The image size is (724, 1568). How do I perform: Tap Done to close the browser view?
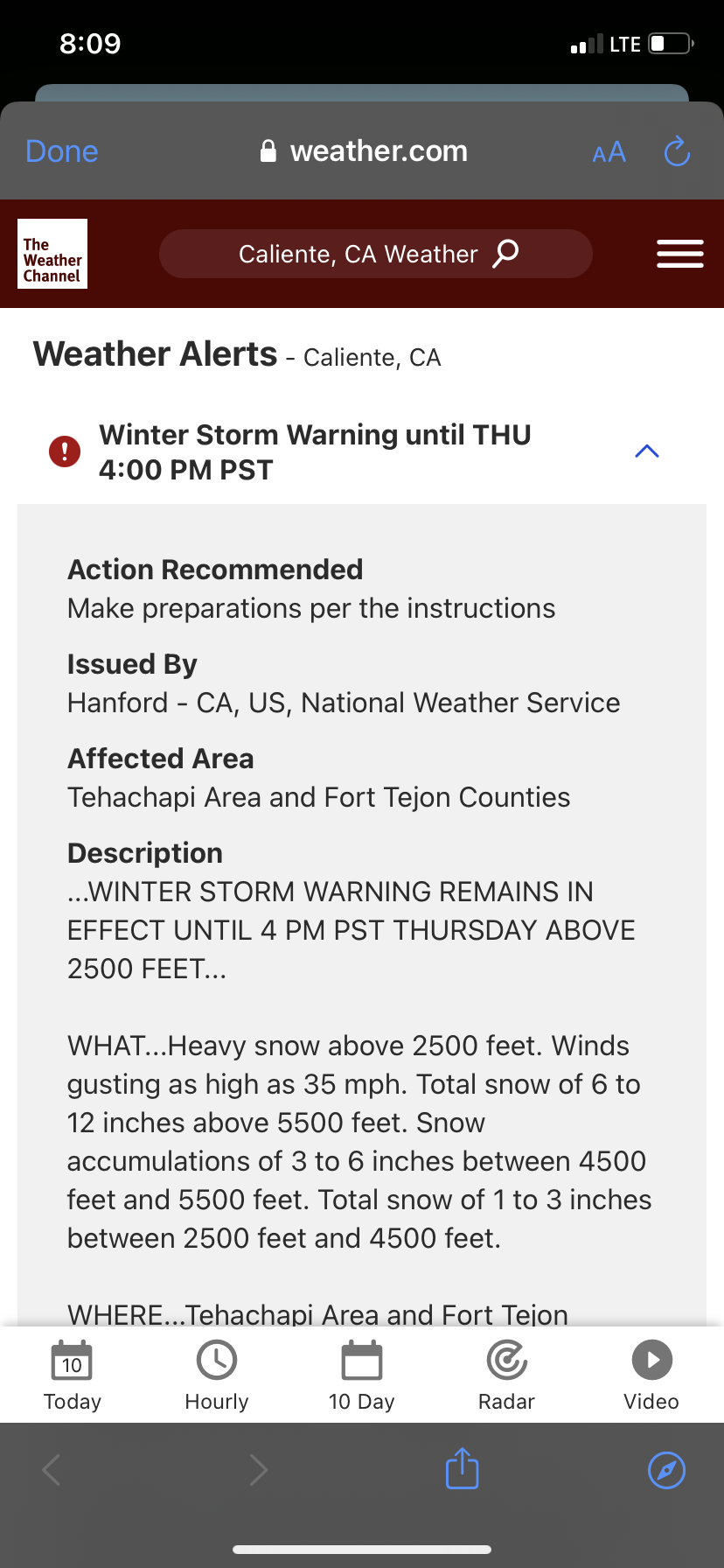(62, 151)
